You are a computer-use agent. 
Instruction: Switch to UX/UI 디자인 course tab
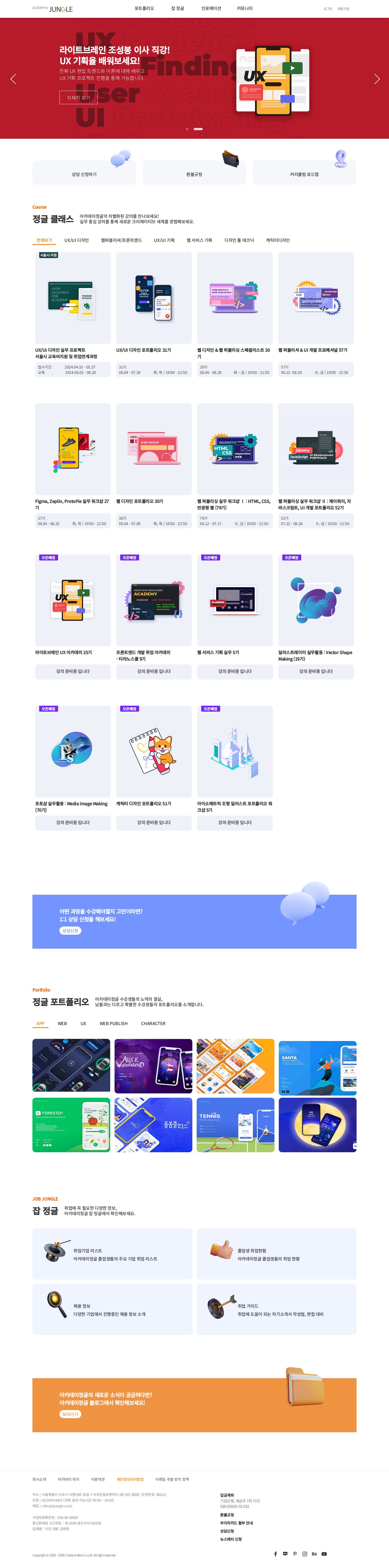click(x=77, y=241)
